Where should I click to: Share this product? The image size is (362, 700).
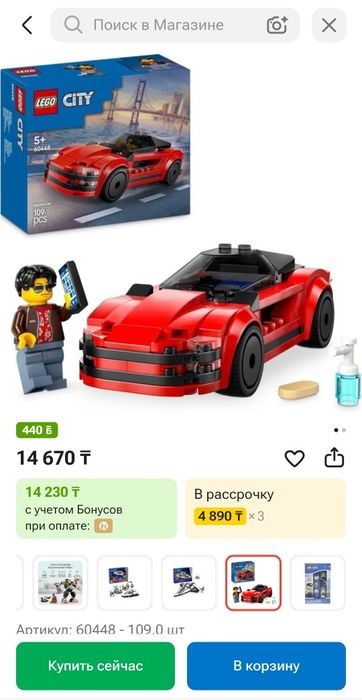tap(334, 458)
